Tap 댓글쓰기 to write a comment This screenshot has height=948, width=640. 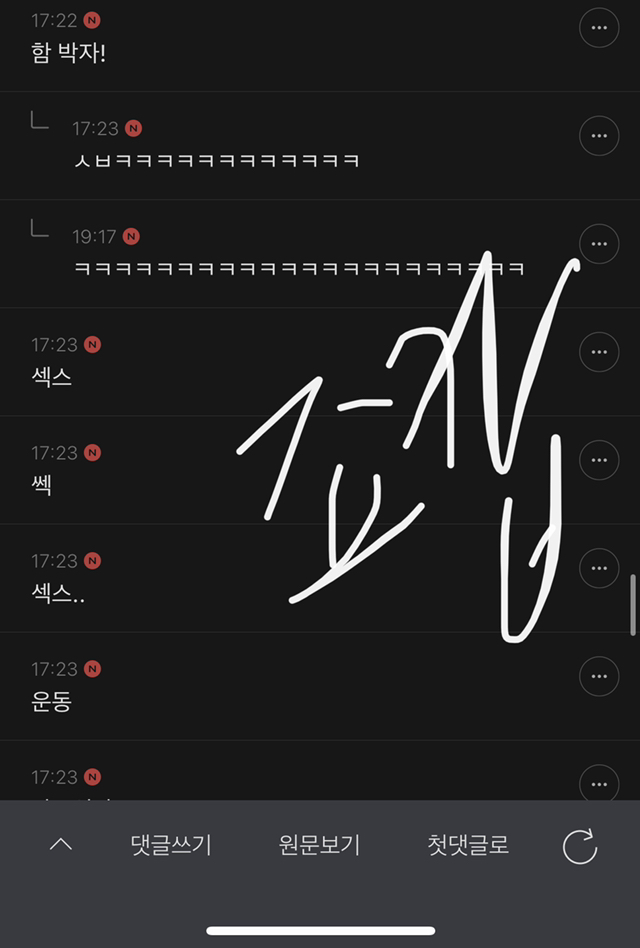(171, 845)
